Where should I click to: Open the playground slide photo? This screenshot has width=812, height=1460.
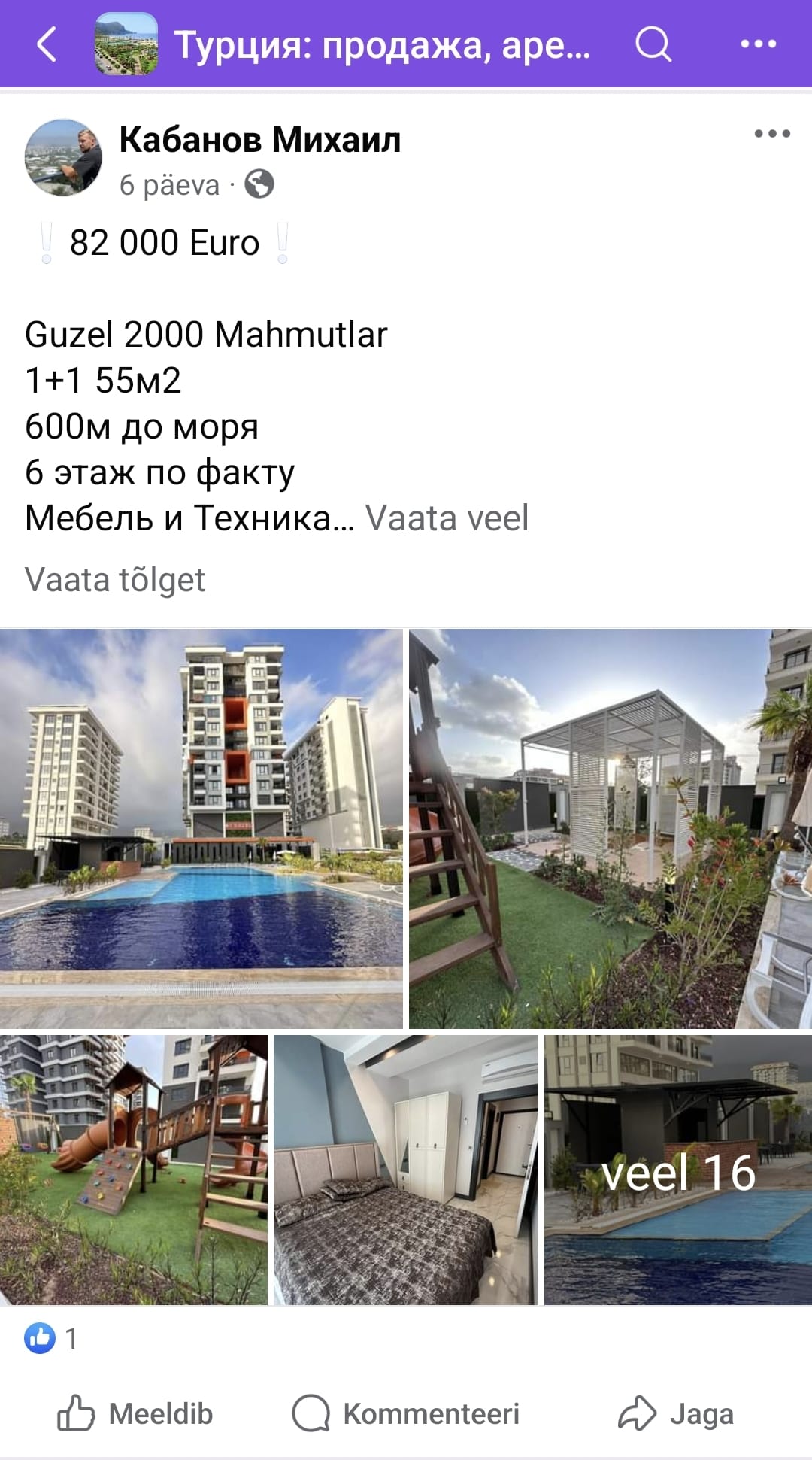coord(134,1170)
